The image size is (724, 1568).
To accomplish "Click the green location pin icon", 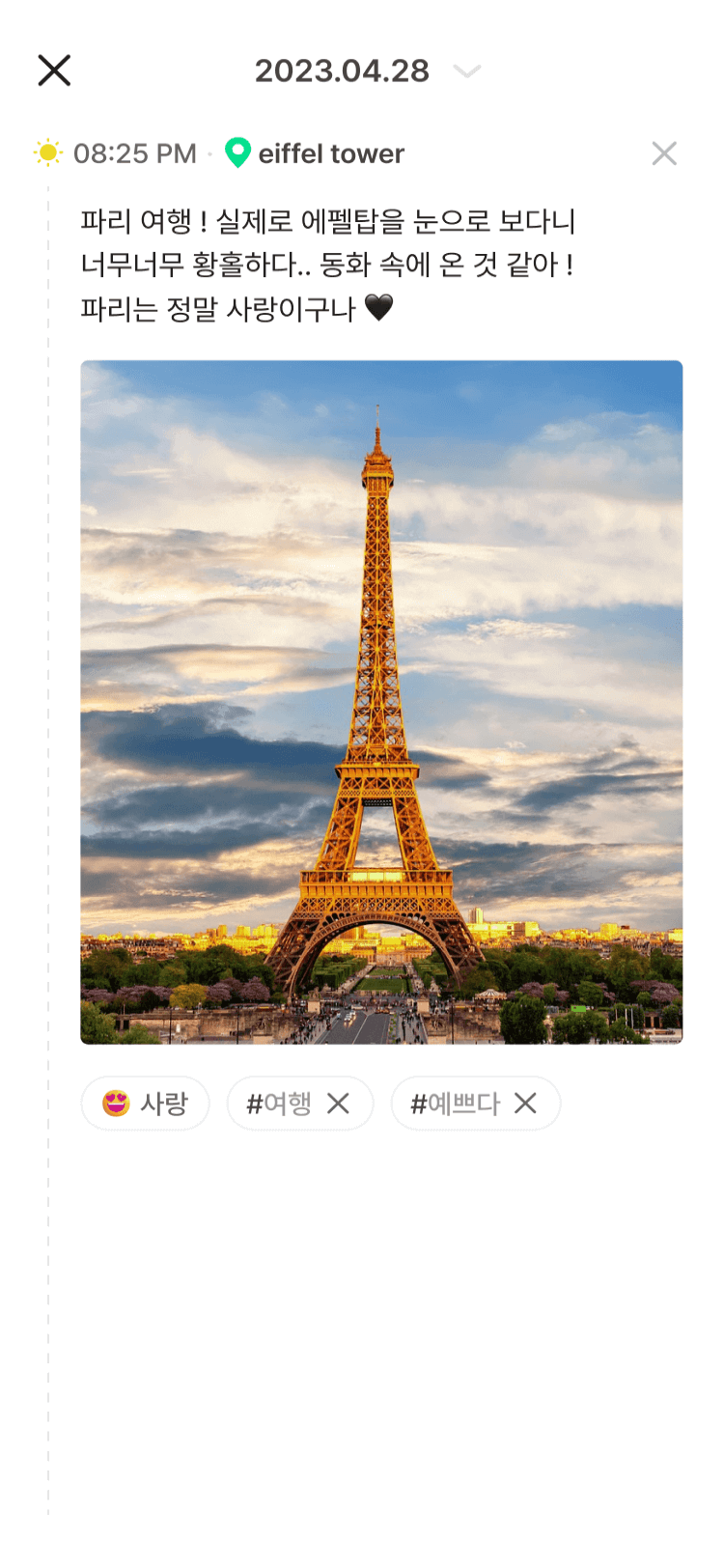I will (x=238, y=153).
